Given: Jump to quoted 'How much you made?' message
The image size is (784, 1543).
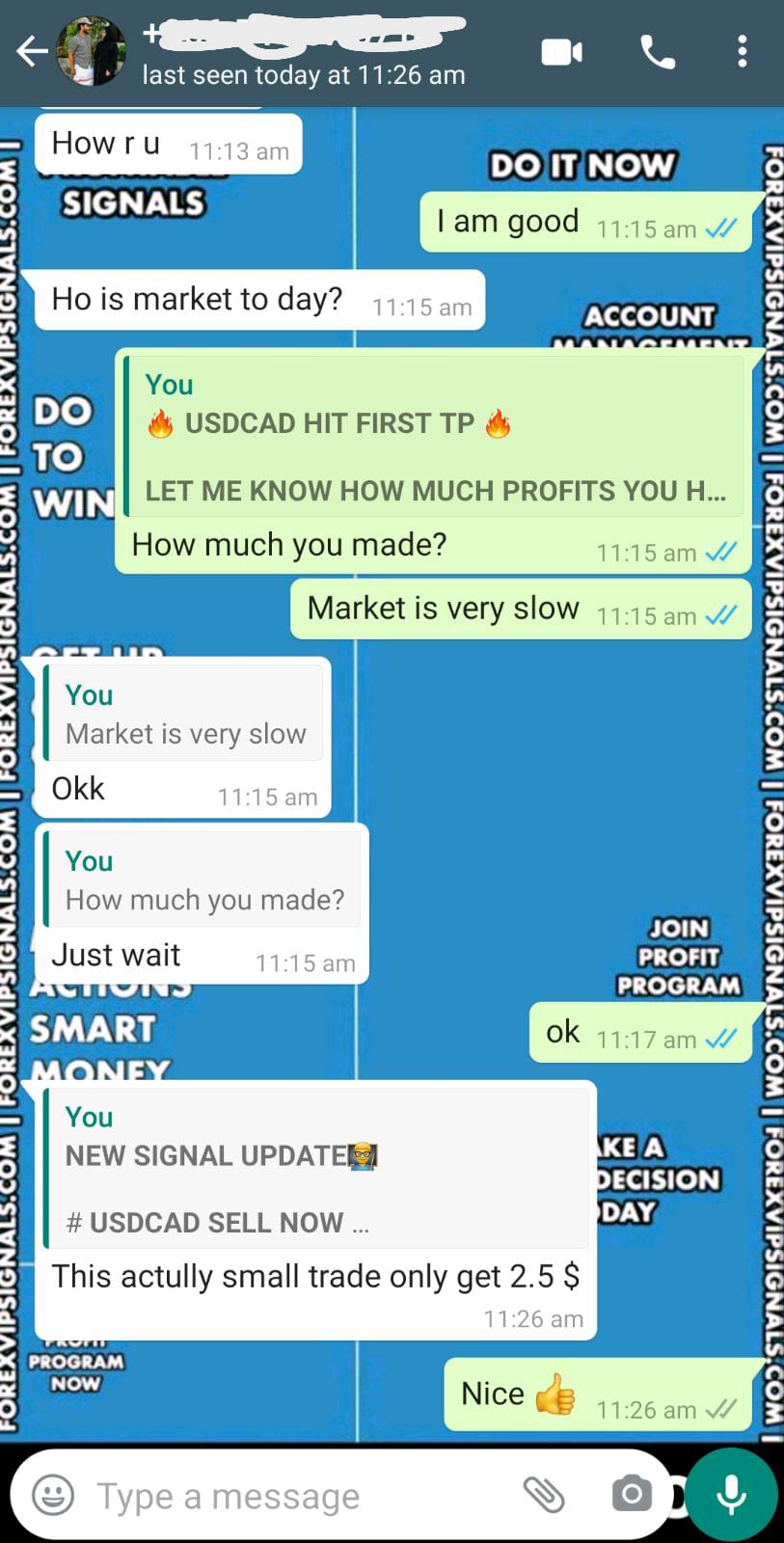Looking at the screenshot, I should [203, 881].
